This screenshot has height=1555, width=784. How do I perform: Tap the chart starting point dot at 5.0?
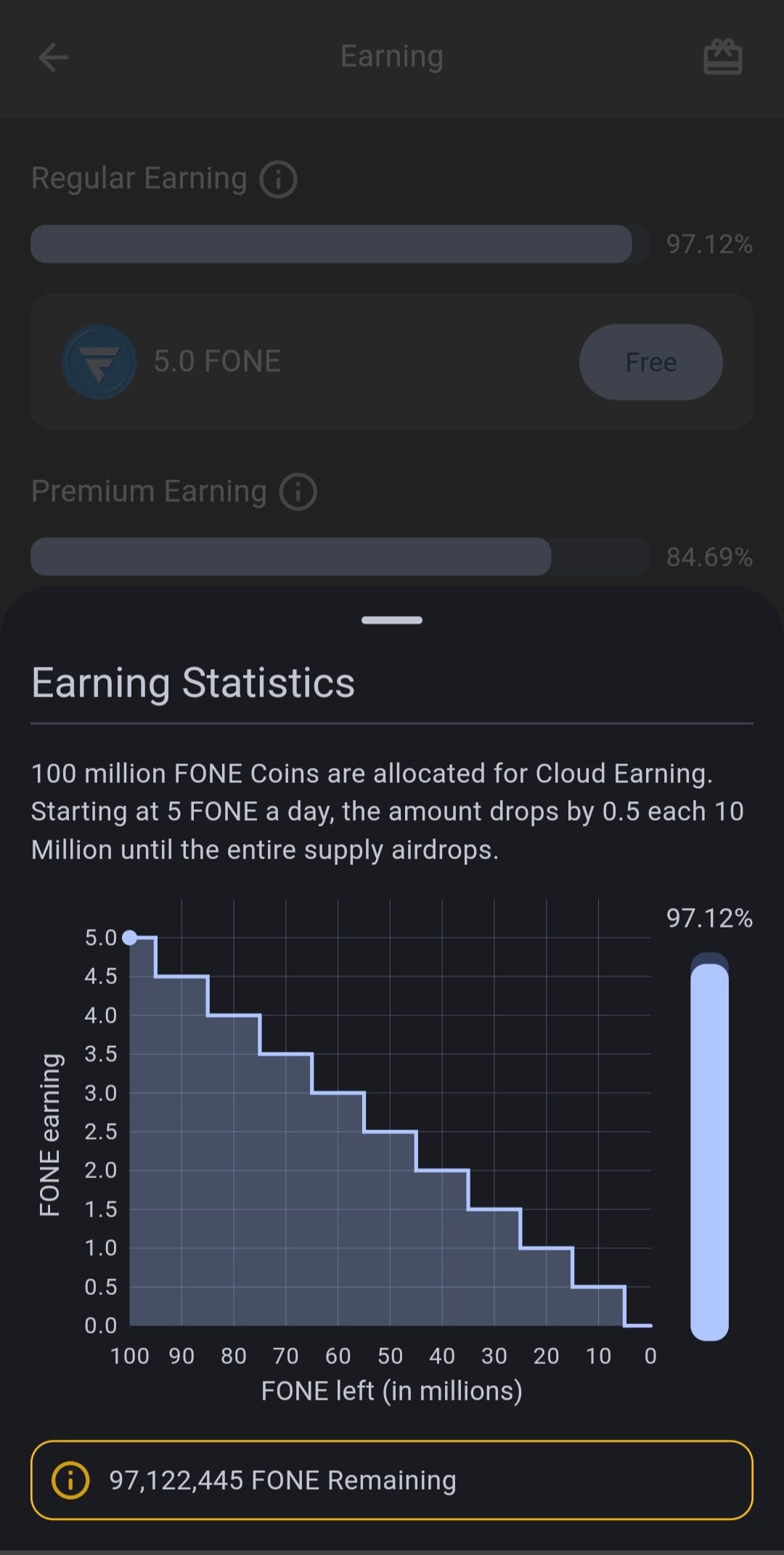(130, 938)
